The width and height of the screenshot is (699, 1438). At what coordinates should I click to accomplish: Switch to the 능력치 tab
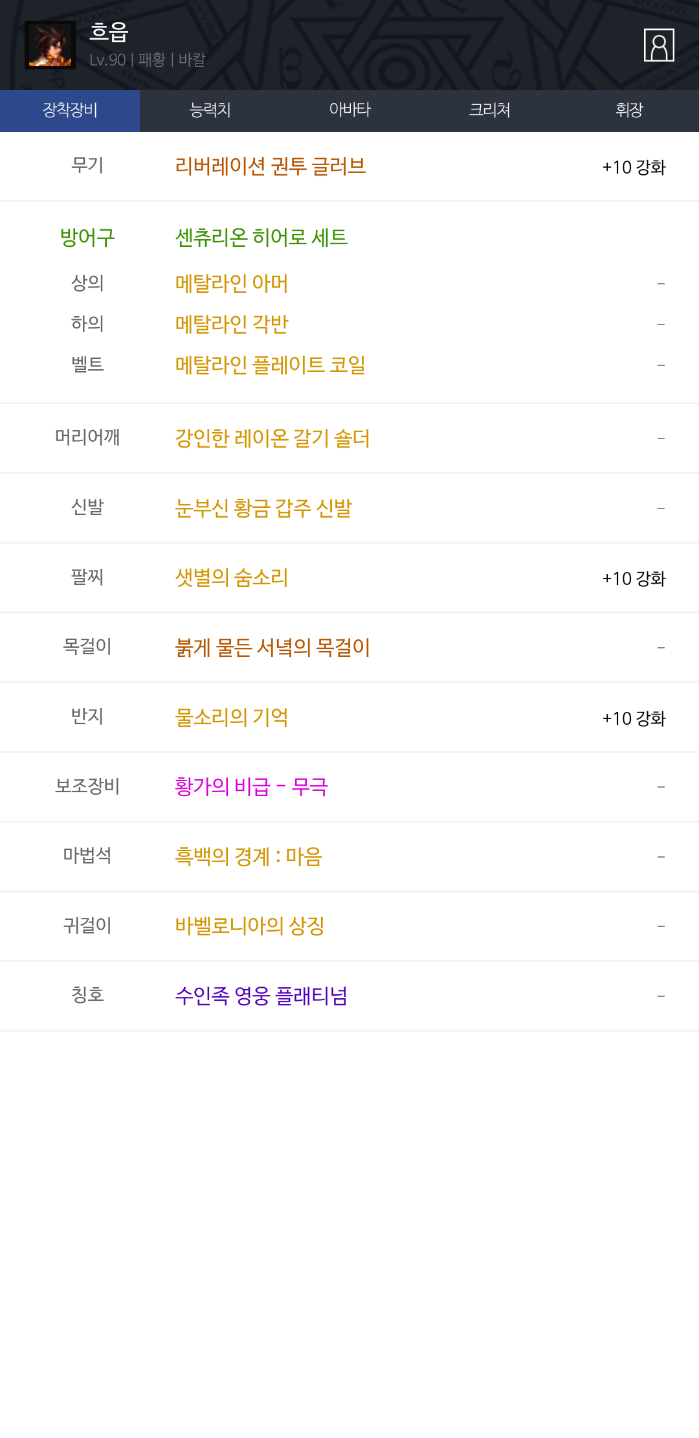pos(210,110)
